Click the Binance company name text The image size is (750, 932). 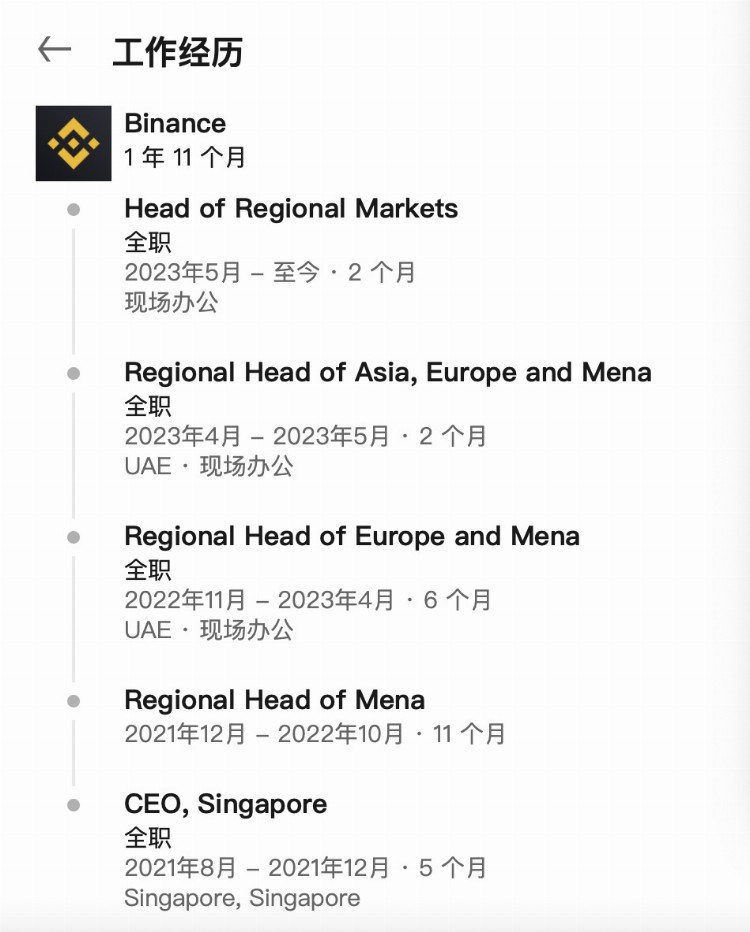(174, 124)
